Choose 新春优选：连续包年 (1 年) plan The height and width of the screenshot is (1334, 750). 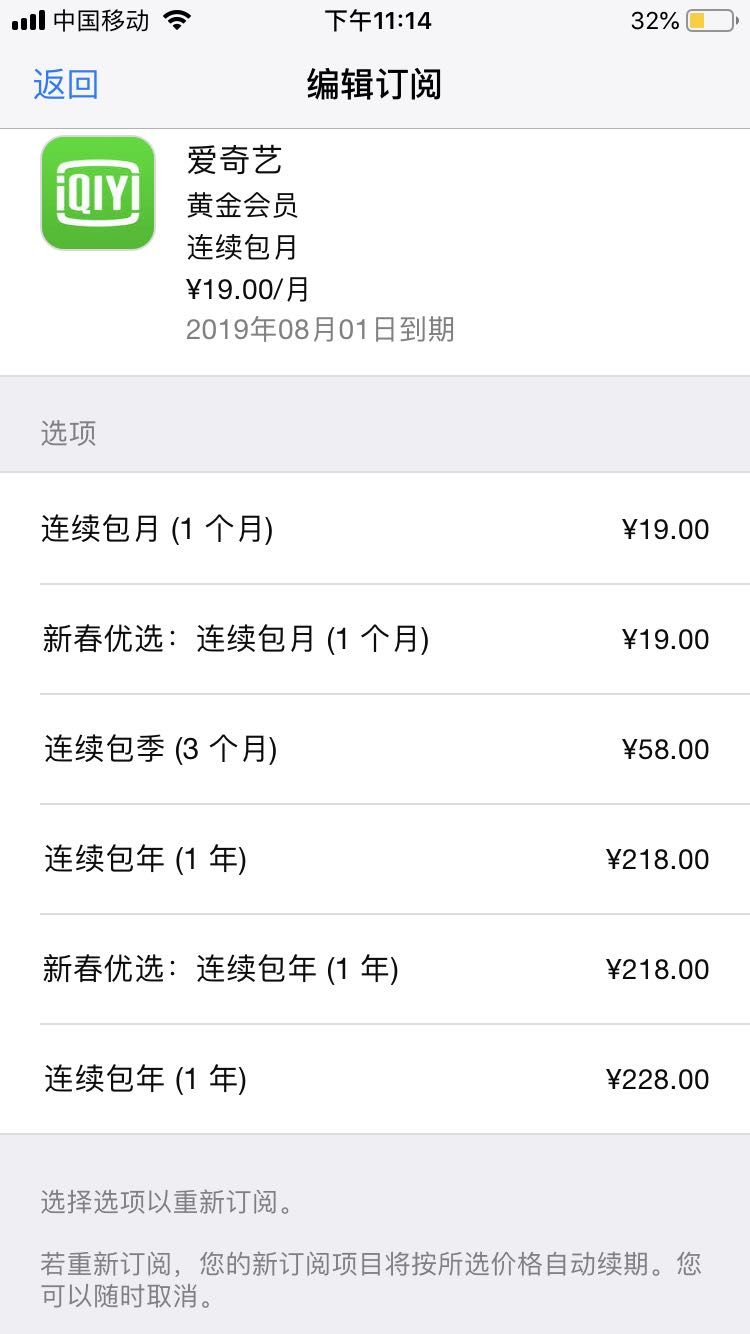pyautogui.click(x=375, y=969)
